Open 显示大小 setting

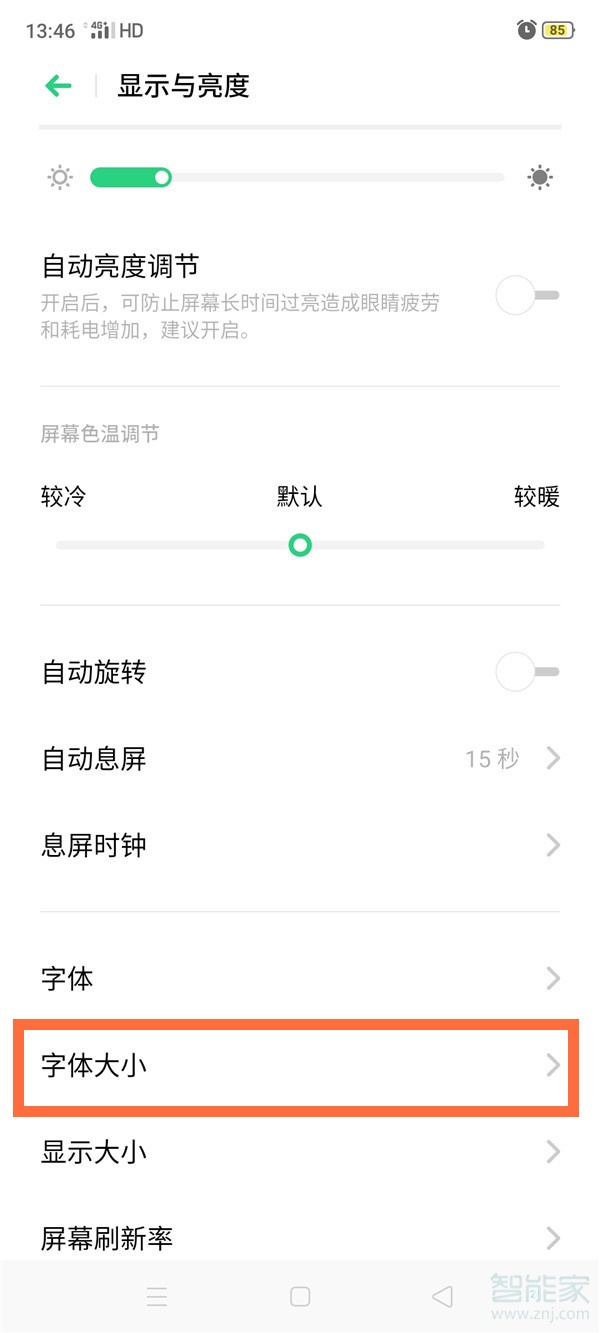pos(300,1152)
